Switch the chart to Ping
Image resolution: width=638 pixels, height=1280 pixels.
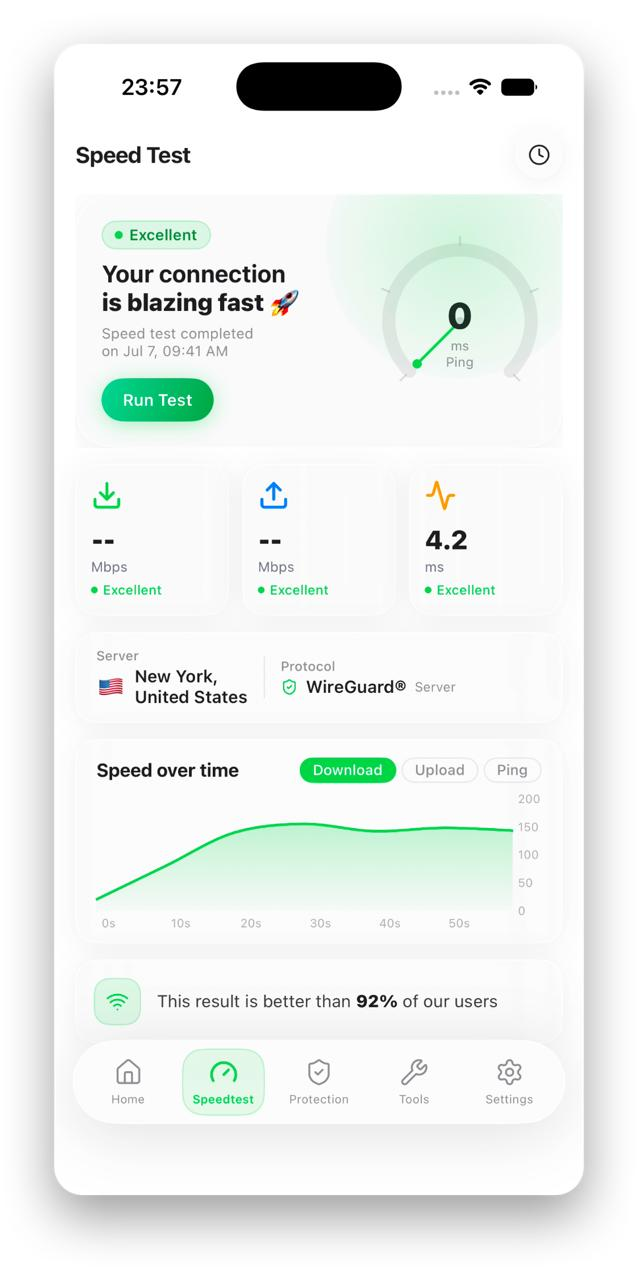[512, 770]
